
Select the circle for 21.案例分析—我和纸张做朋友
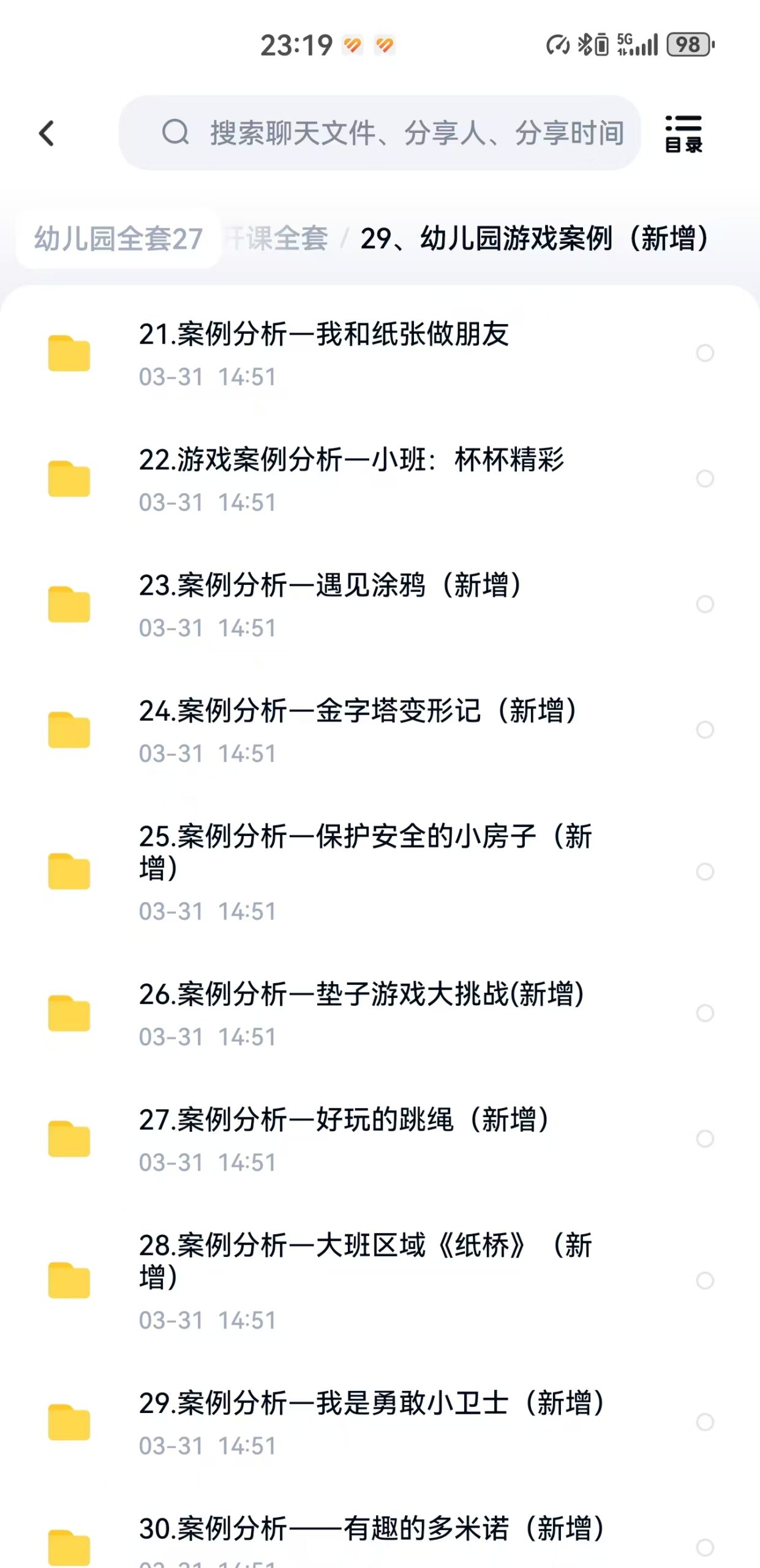pos(705,353)
